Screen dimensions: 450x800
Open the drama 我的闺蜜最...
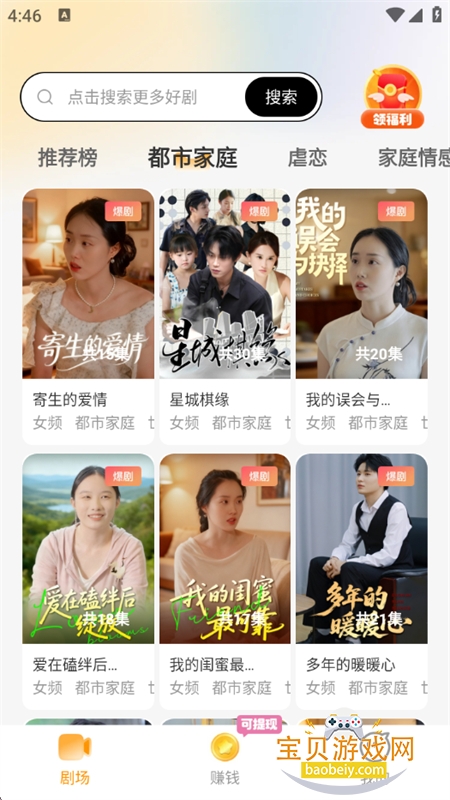[x=225, y=582]
